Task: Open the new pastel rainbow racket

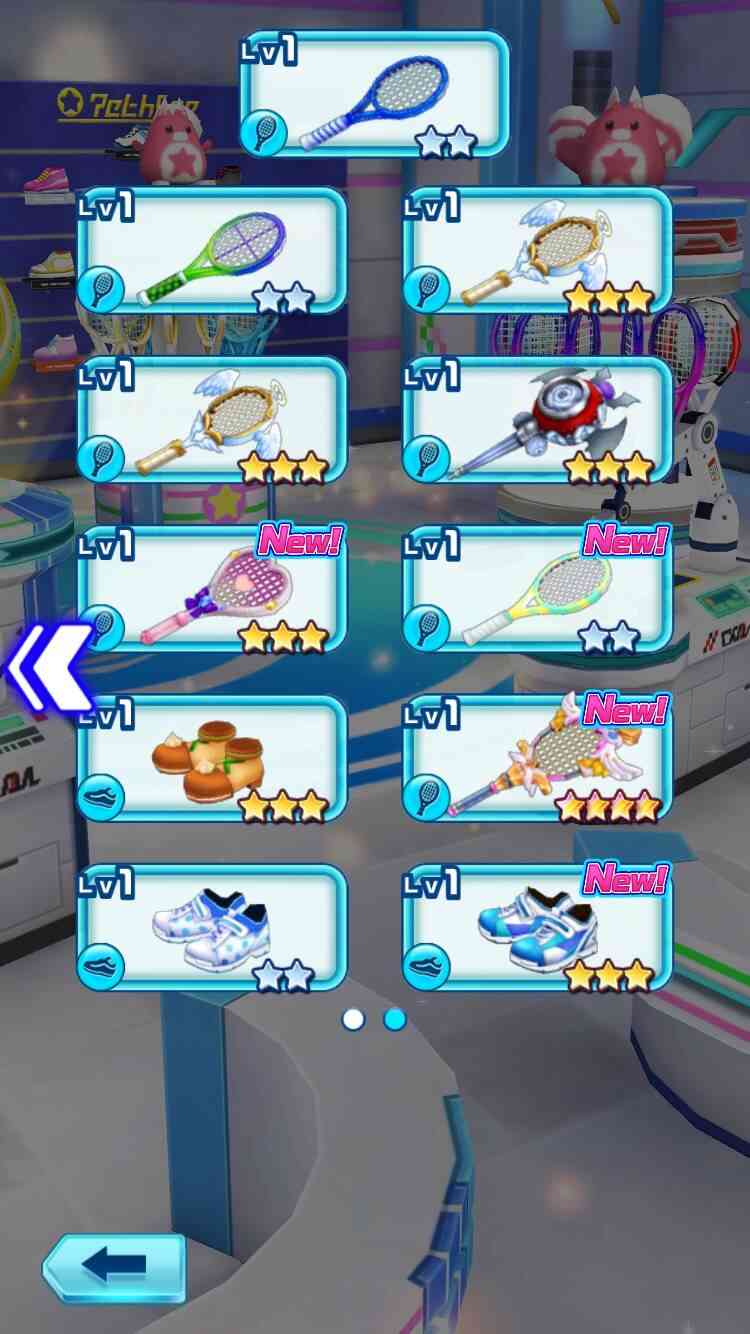Action: (x=538, y=589)
